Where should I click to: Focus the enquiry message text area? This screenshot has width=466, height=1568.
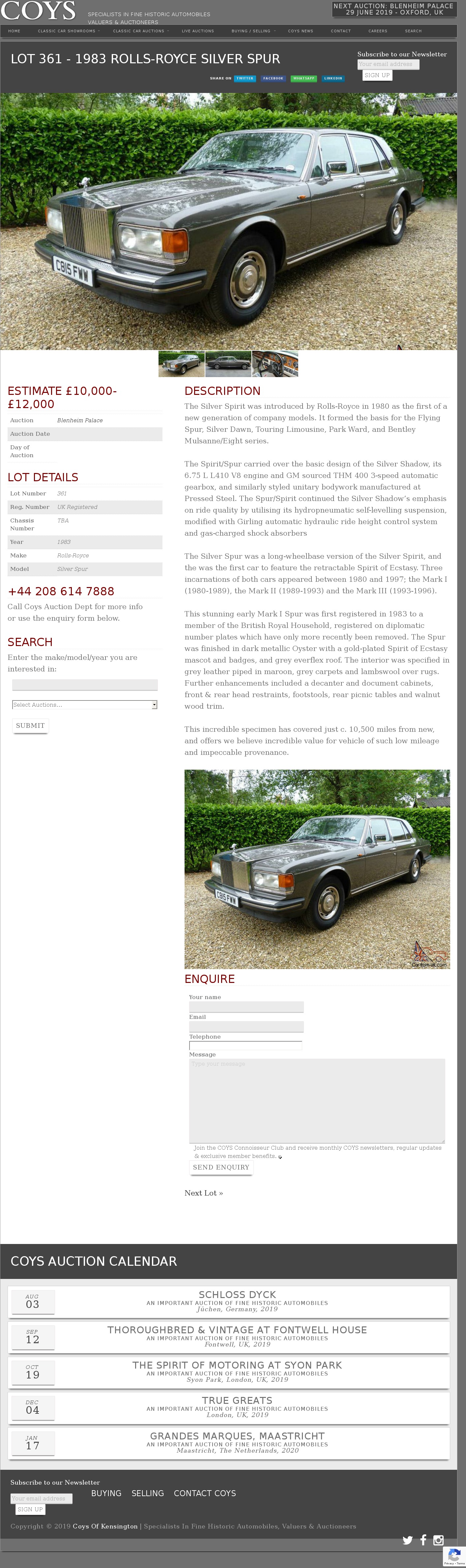click(x=316, y=1101)
